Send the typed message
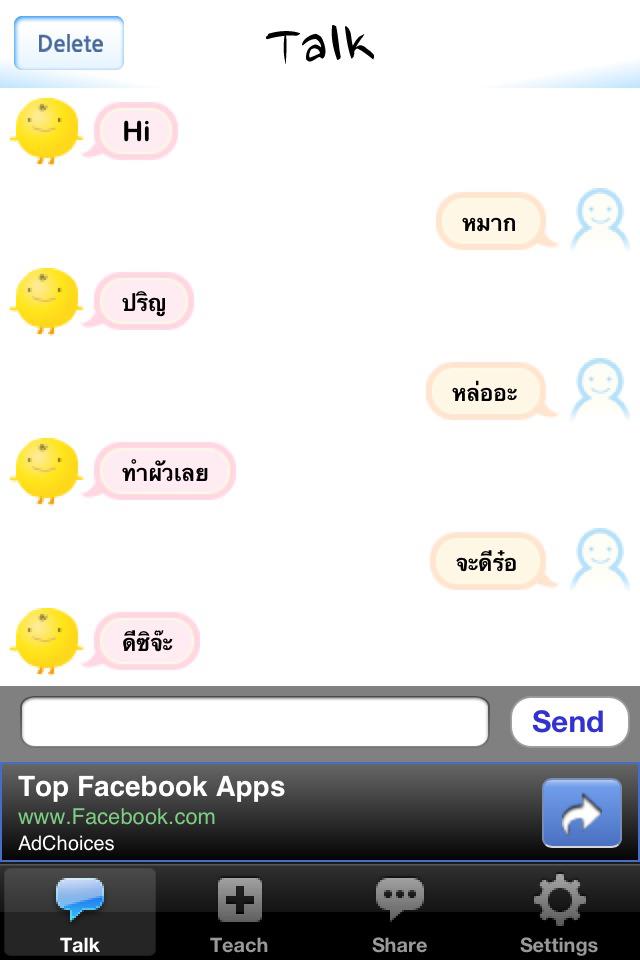Screen dimensions: 640x960 (x=568, y=722)
